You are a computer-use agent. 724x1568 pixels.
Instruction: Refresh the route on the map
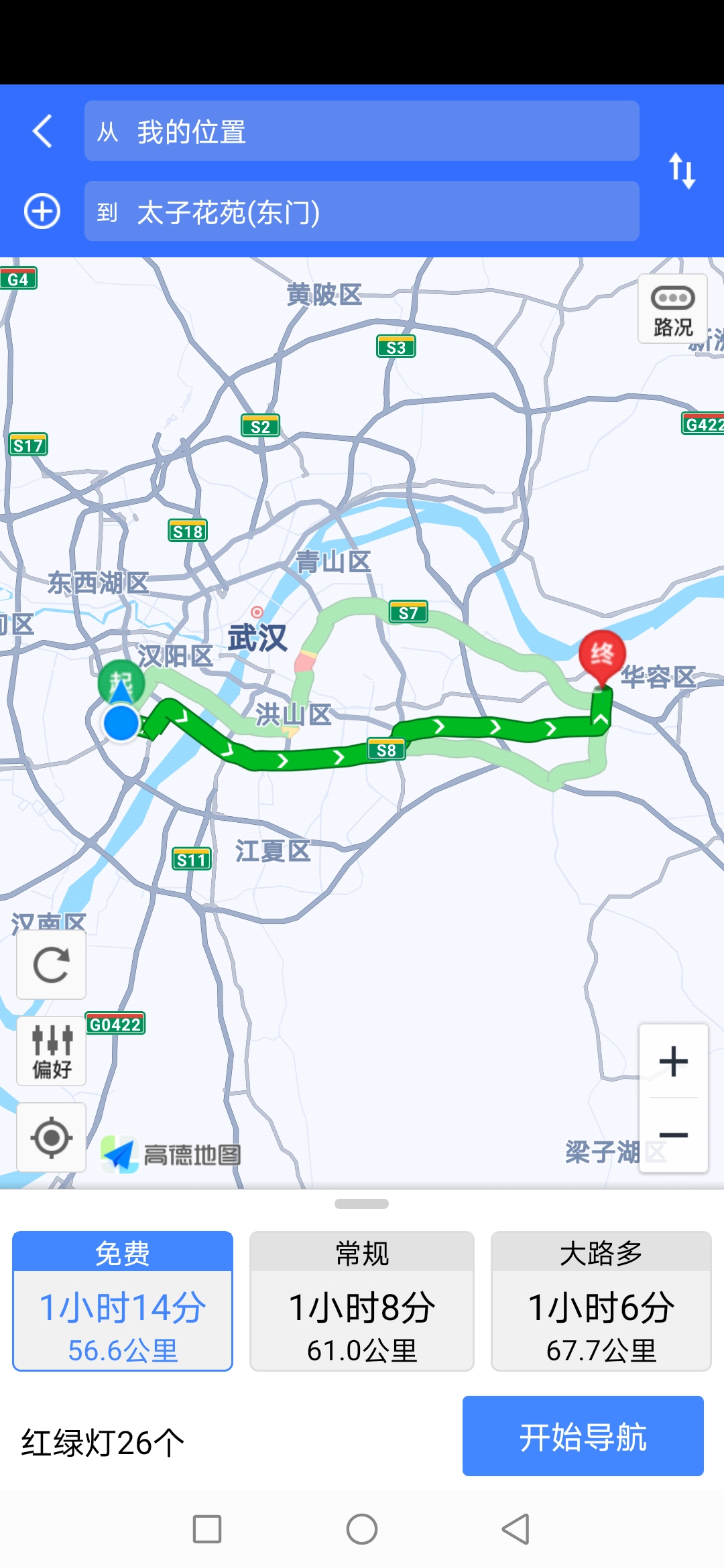[51, 965]
